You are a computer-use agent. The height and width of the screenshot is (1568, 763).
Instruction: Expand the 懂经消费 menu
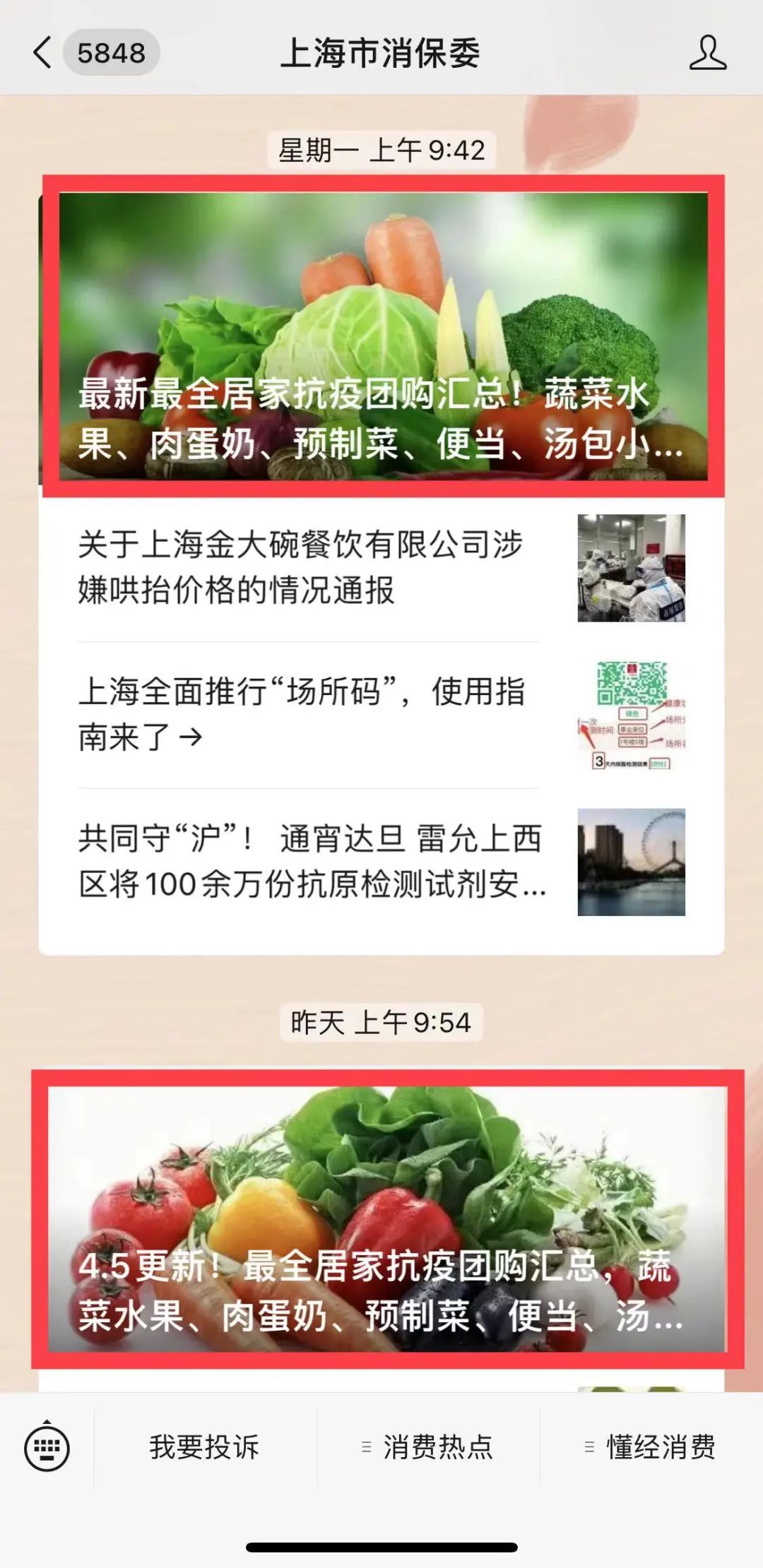651,1447
